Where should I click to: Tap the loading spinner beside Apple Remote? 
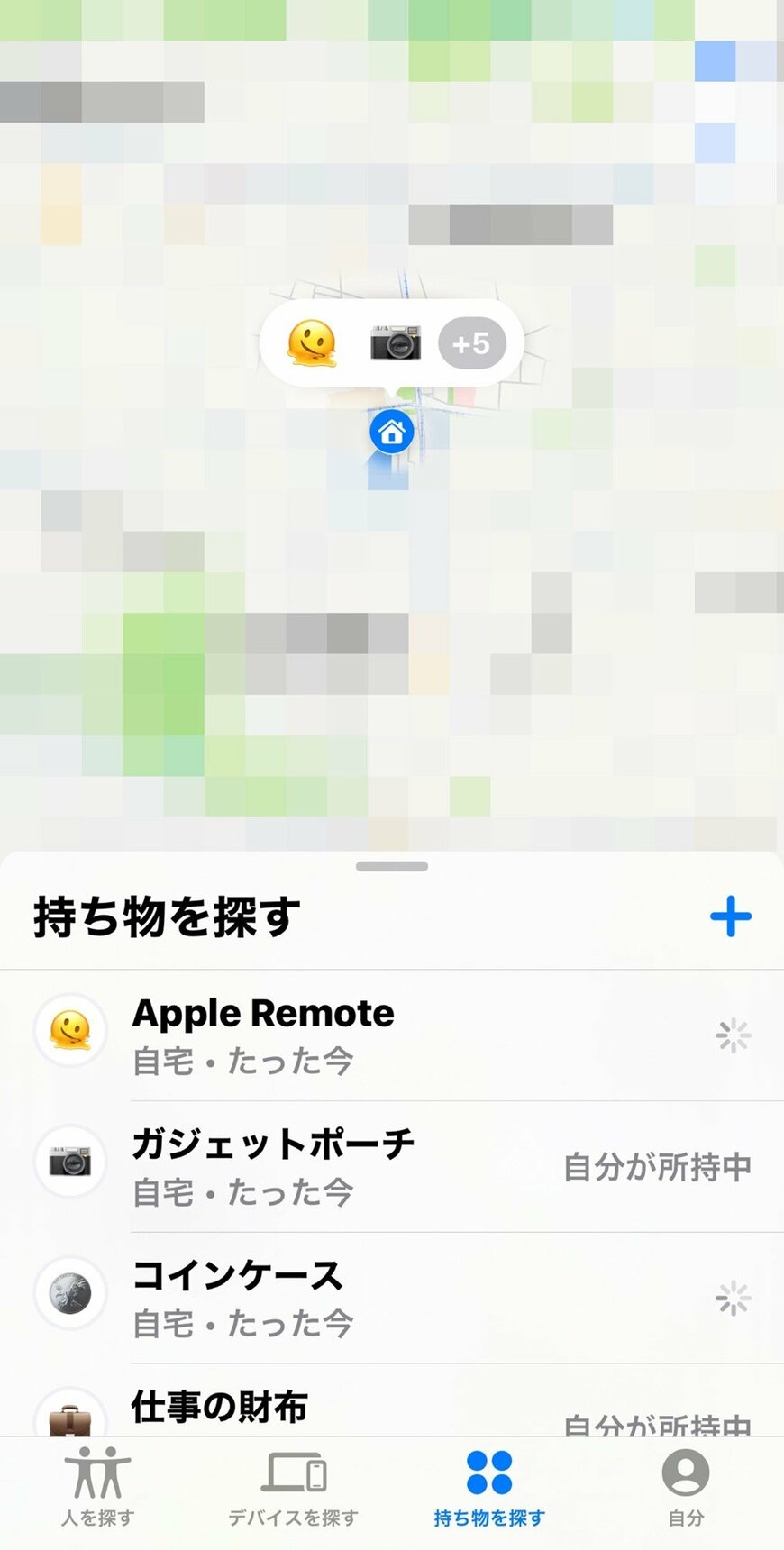(733, 1035)
